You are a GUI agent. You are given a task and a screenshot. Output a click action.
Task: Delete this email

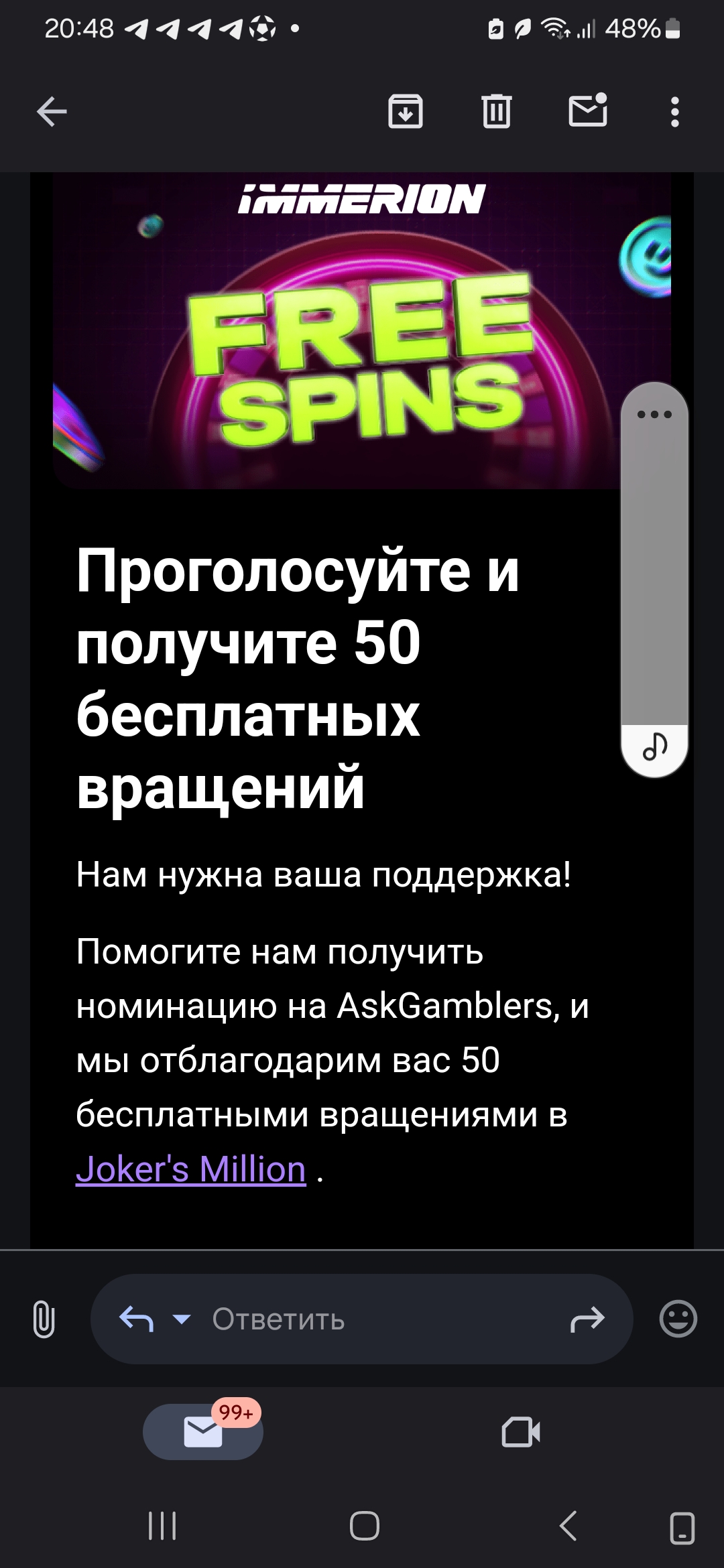(x=496, y=111)
